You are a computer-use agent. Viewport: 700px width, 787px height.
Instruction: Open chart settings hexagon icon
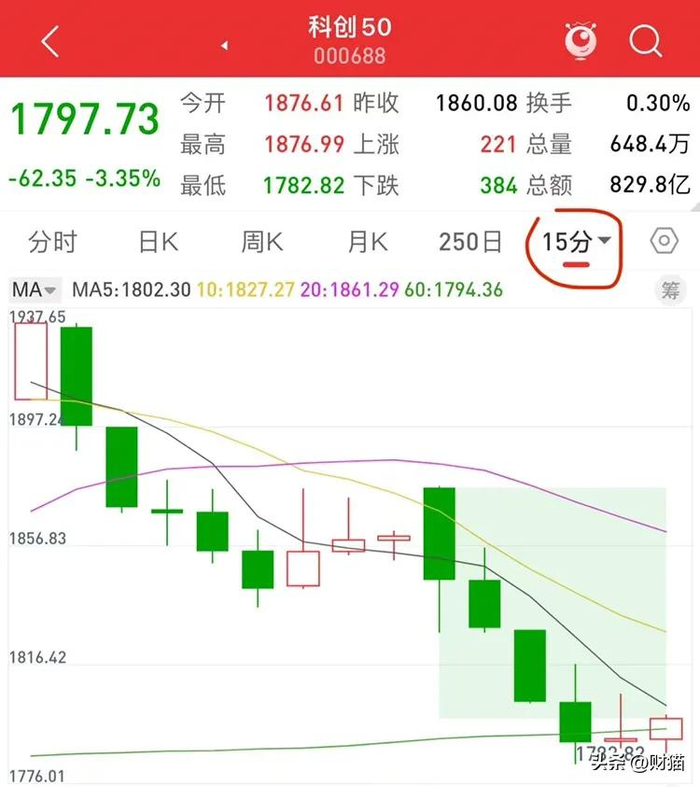click(664, 241)
